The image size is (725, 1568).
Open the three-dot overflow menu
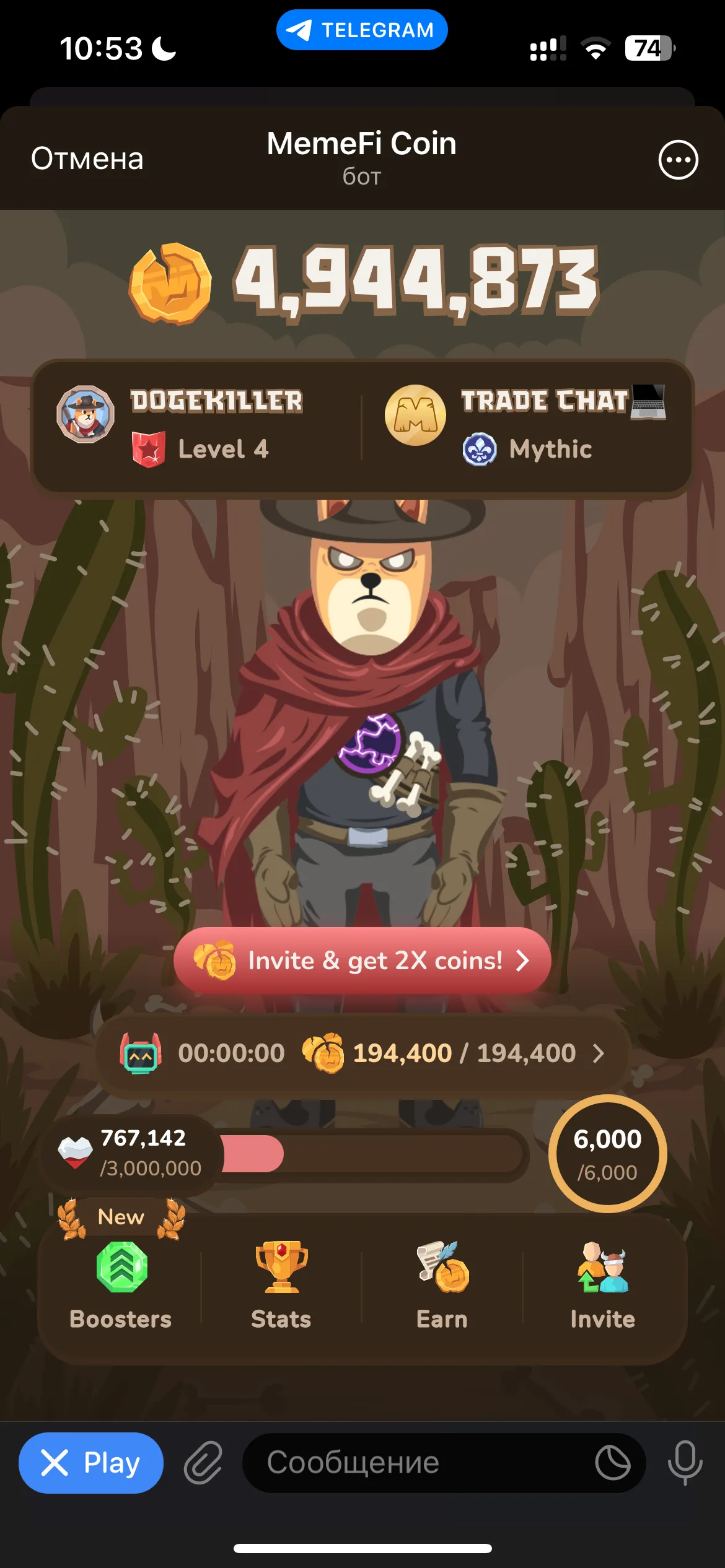pos(678,160)
